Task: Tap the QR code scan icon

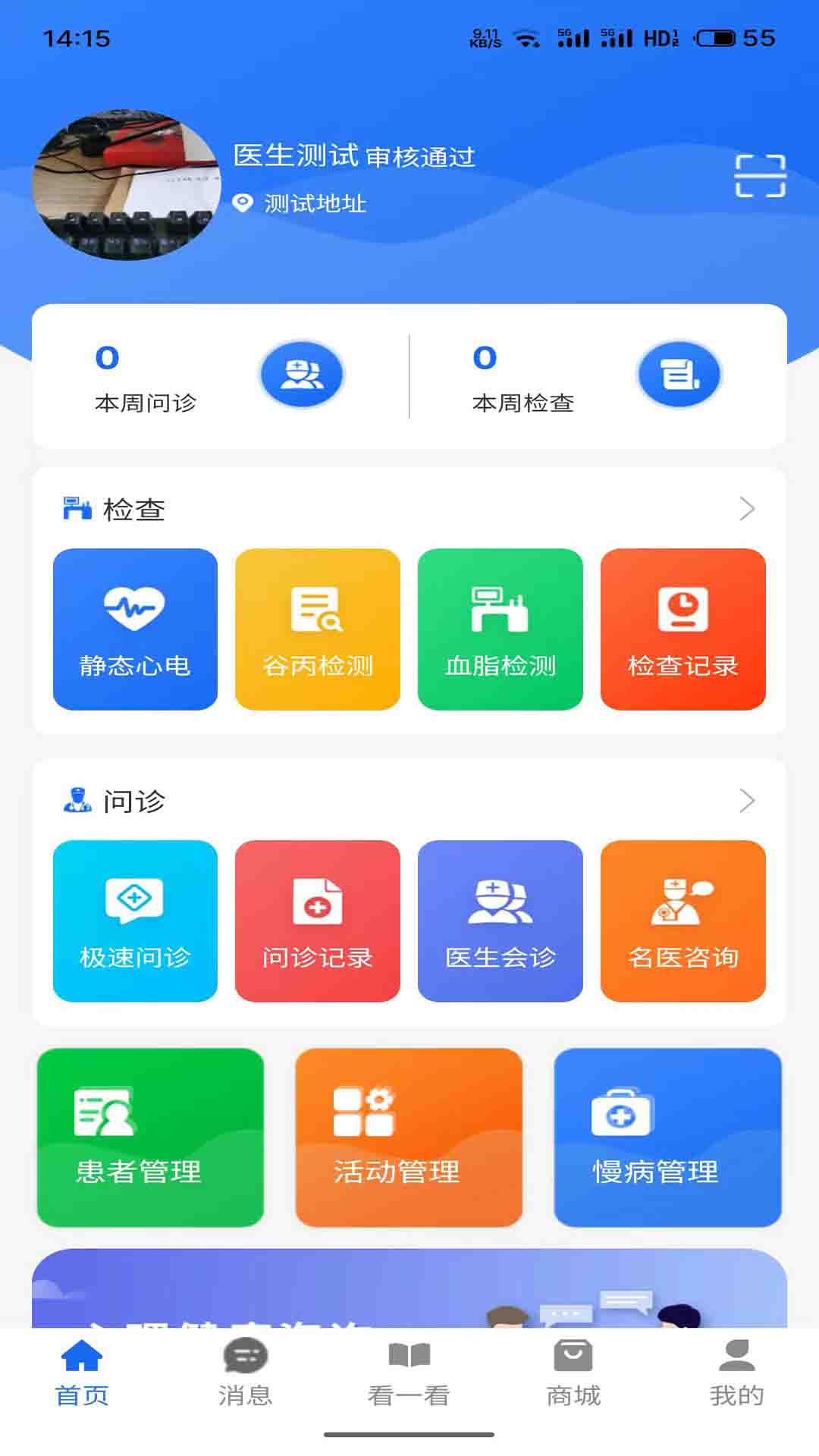Action: point(761,174)
